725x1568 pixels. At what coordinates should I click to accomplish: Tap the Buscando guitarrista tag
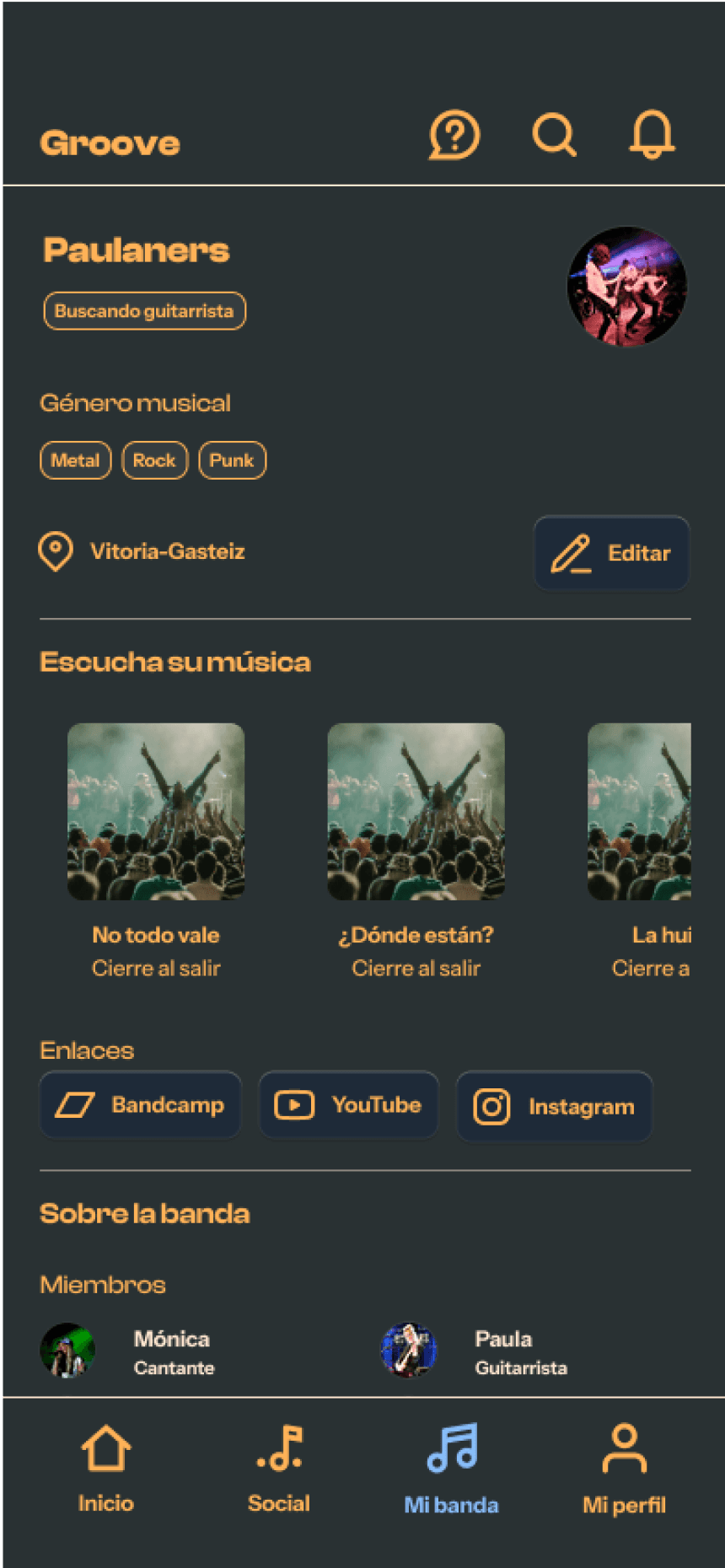point(144,311)
